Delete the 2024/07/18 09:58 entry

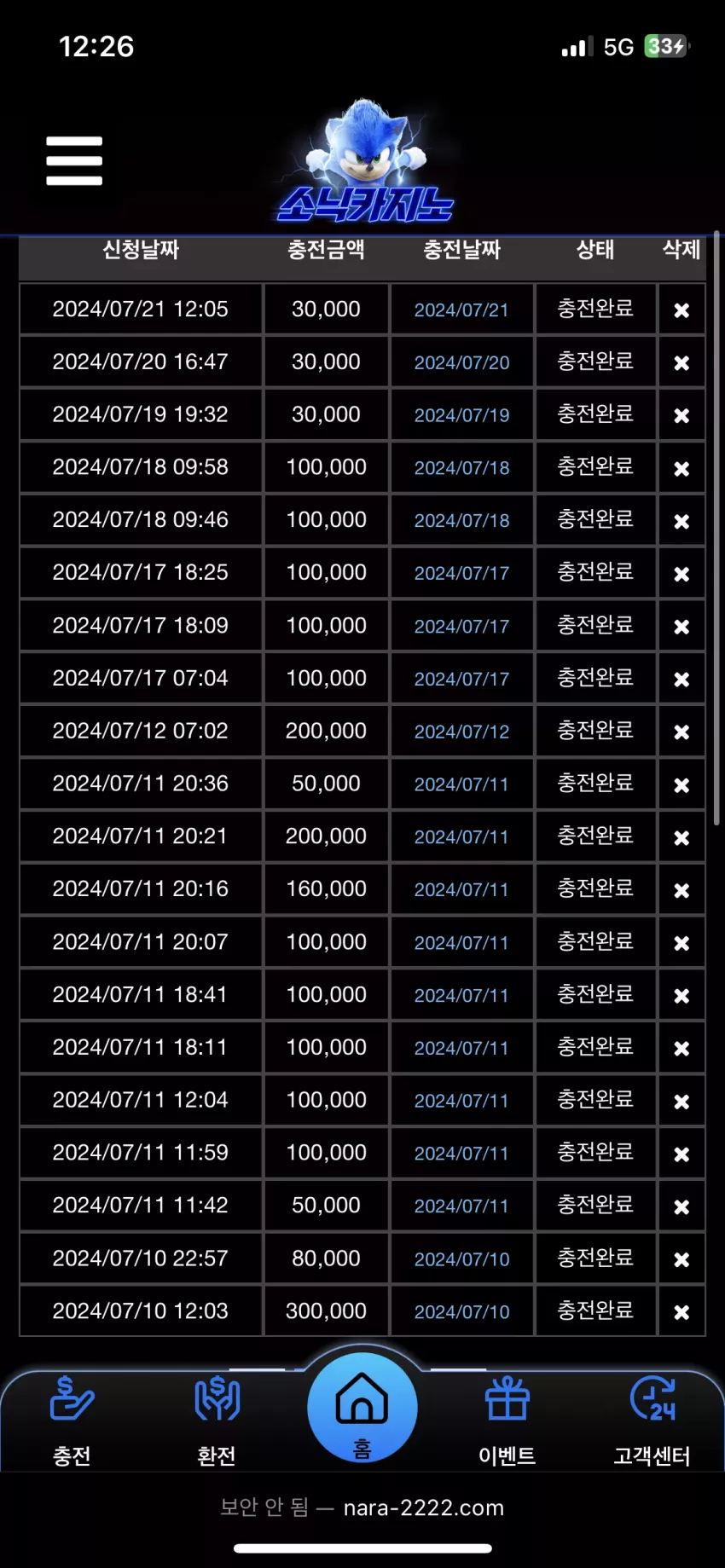(x=681, y=469)
